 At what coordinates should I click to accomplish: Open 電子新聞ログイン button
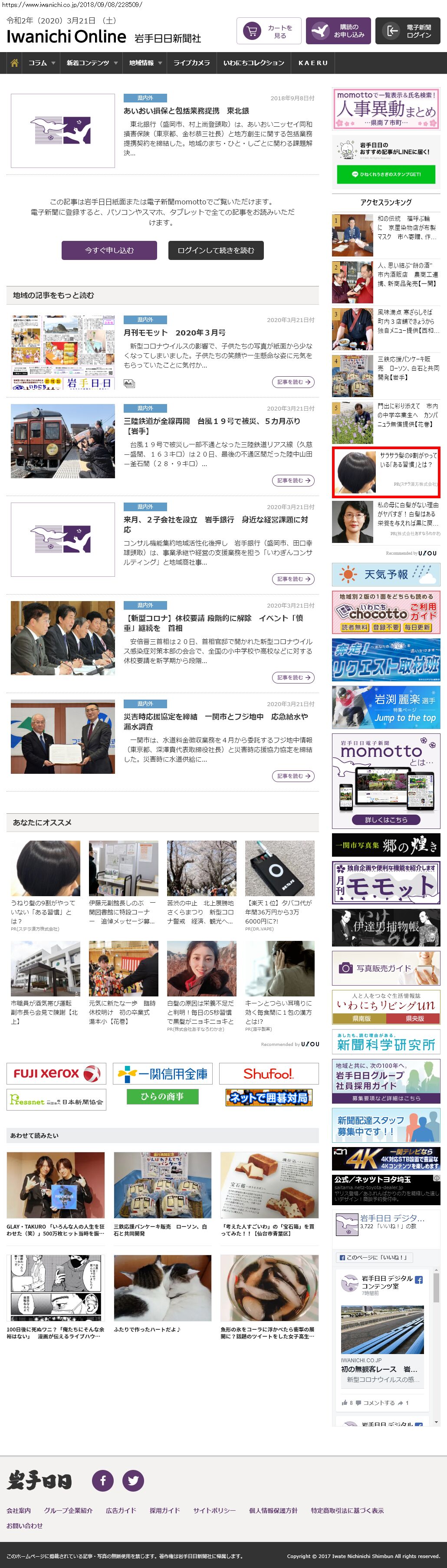[x=408, y=31]
